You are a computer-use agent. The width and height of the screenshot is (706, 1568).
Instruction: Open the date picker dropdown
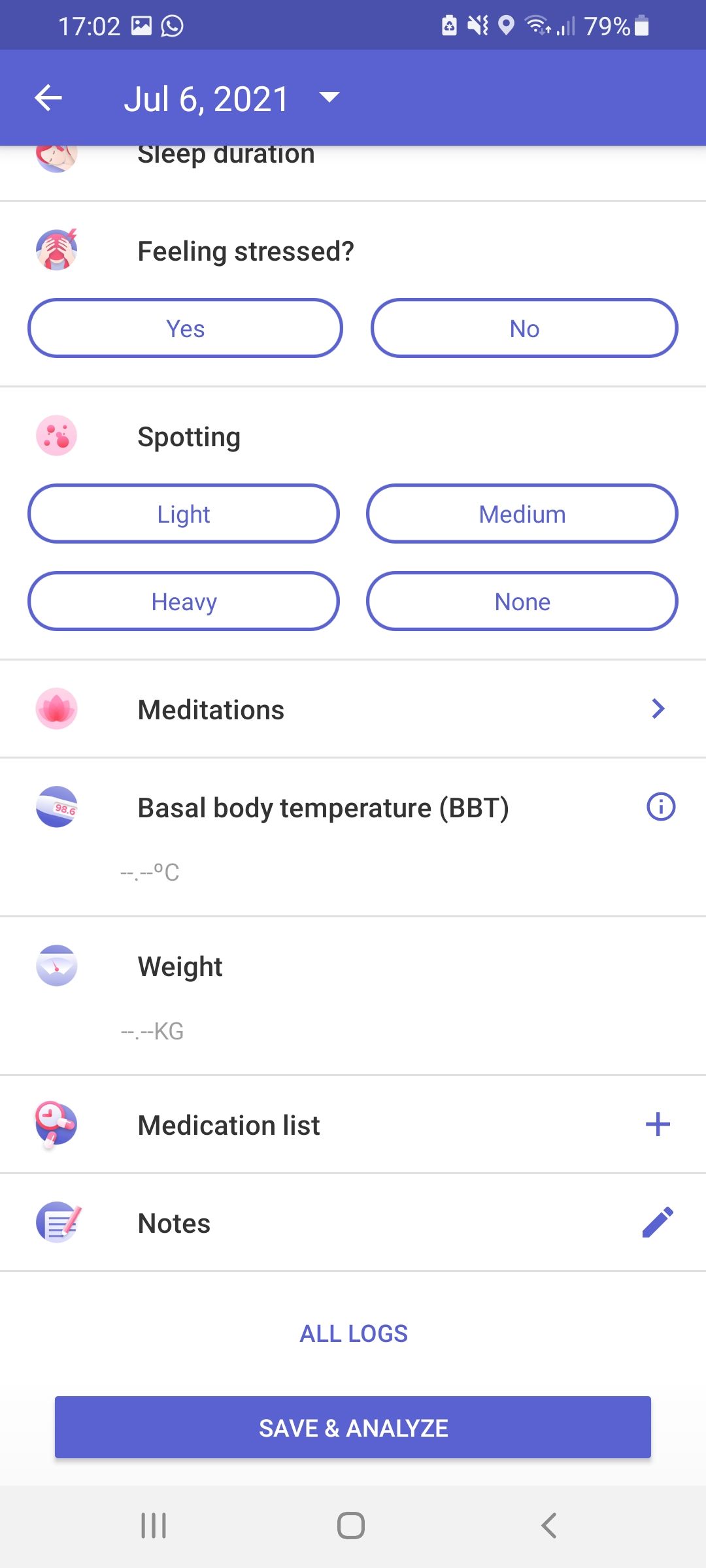tap(329, 97)
